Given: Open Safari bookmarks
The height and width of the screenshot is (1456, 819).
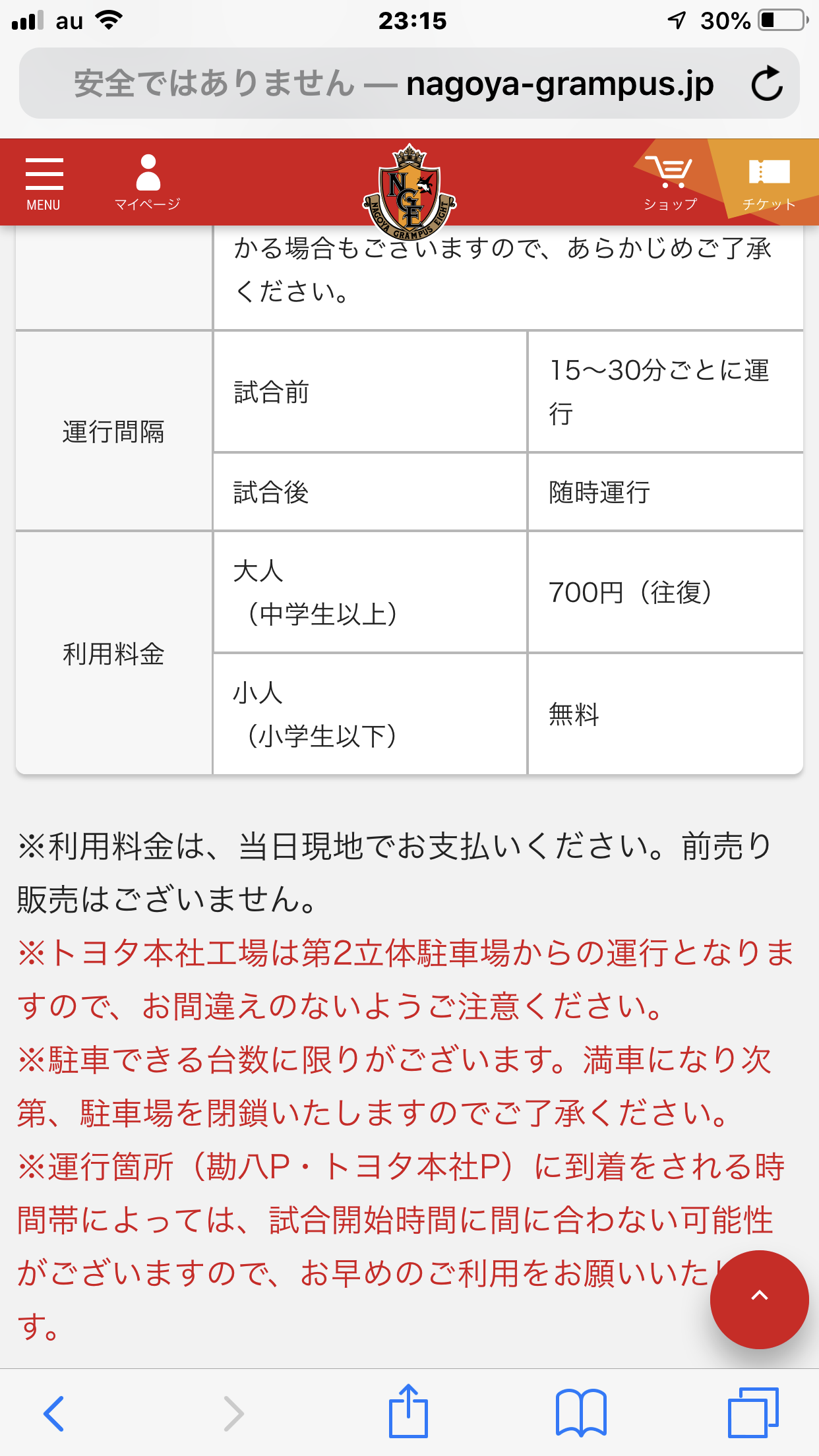Looking at the screenshot, I should click(581, 1412).
